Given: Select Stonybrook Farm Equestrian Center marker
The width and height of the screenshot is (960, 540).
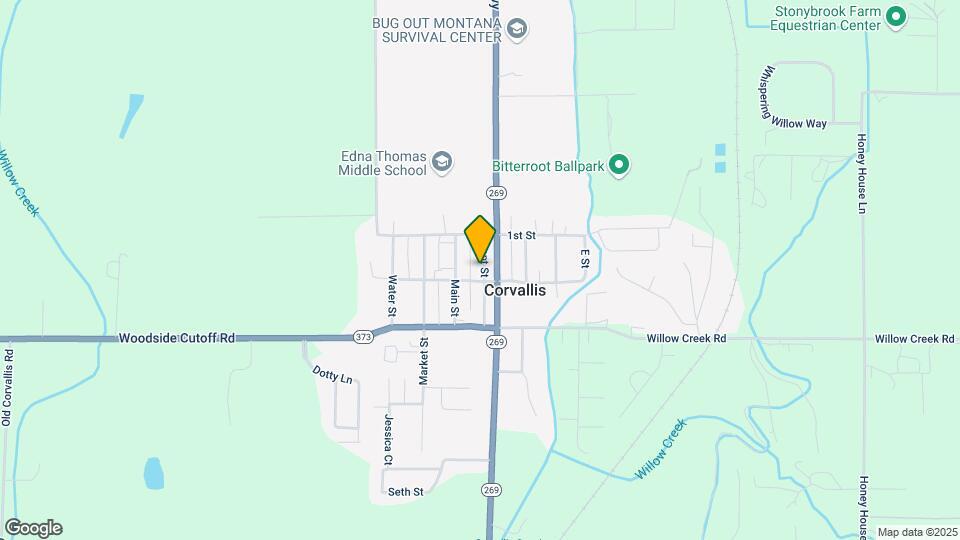Looking at the screenshot, I should tap(896, 15).
